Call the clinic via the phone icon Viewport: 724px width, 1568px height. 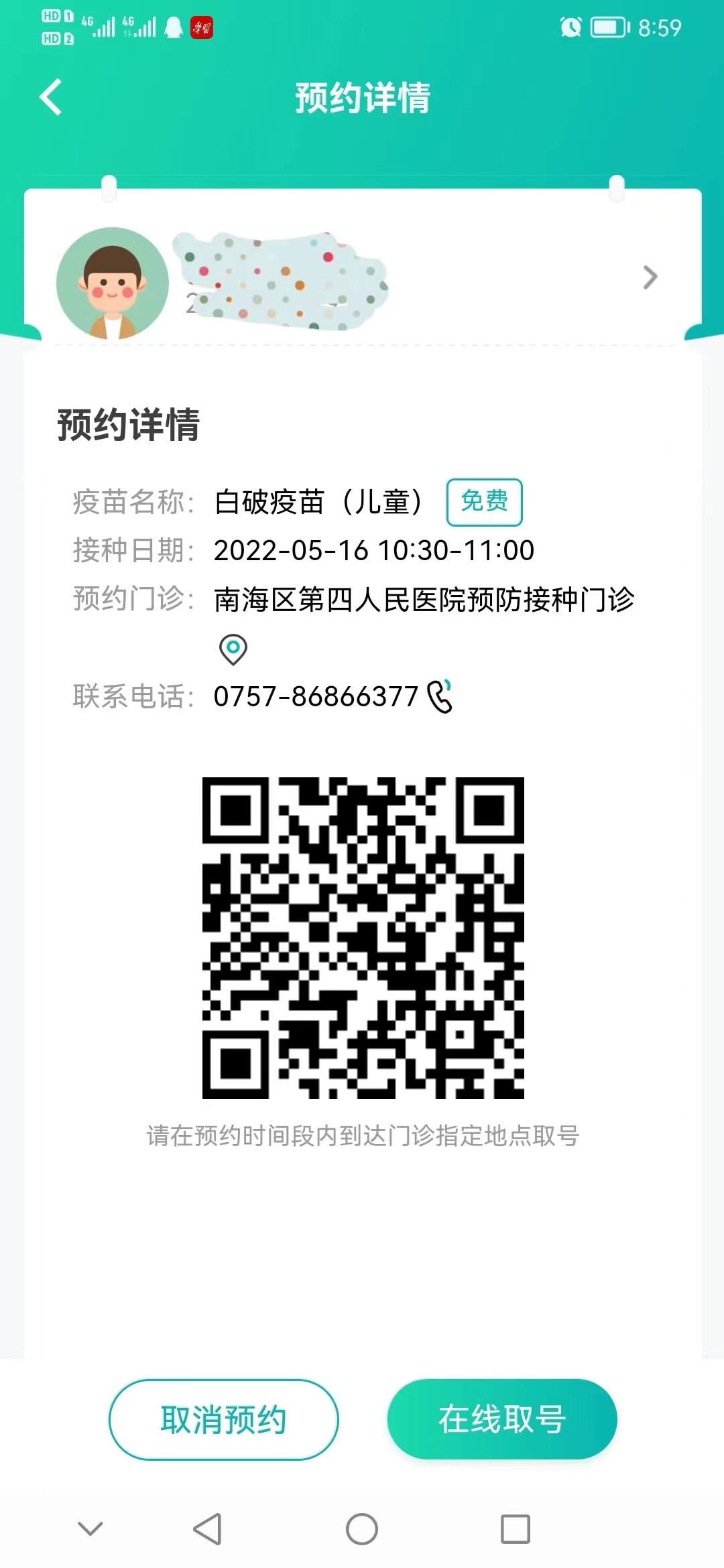[x=440, y=696]
